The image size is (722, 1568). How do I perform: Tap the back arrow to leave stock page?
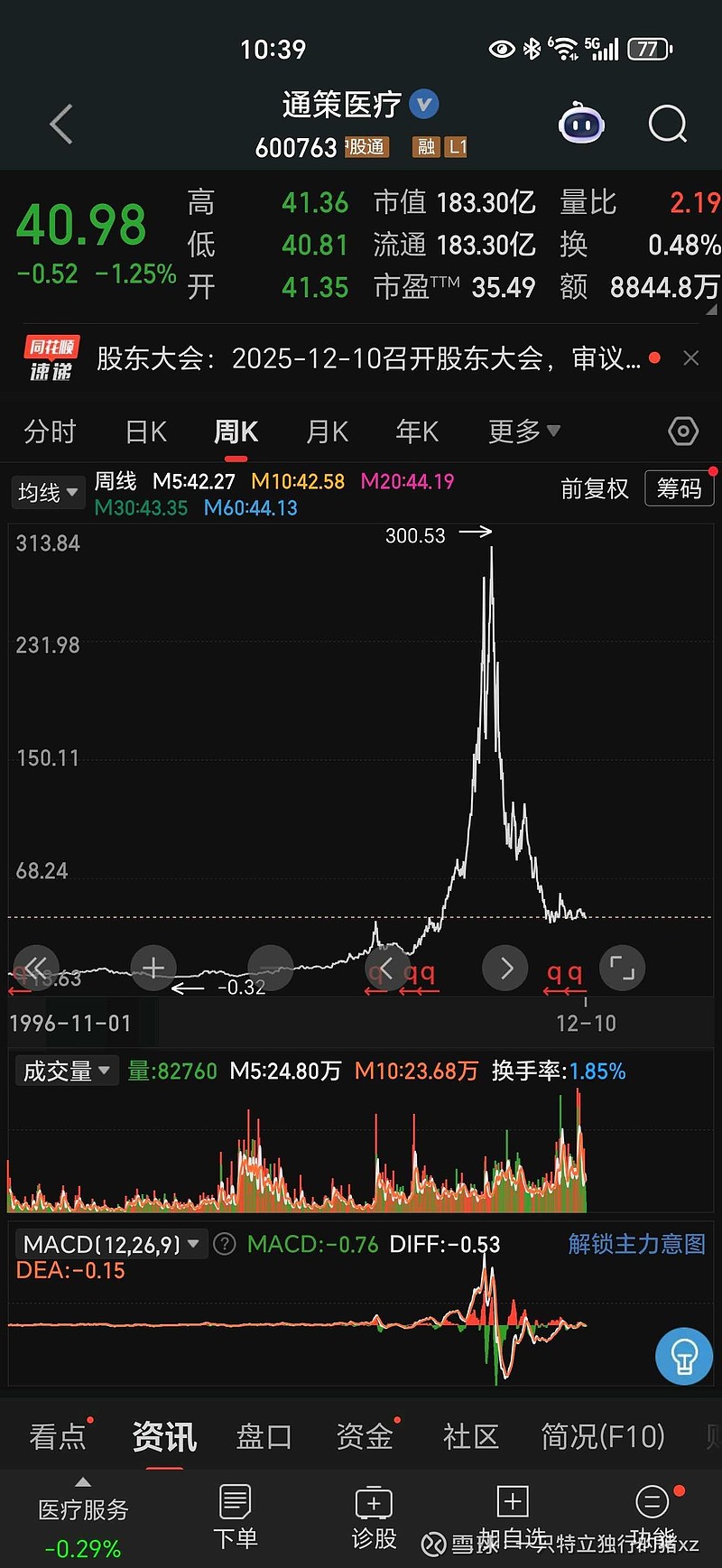click(x=60, y=125)
